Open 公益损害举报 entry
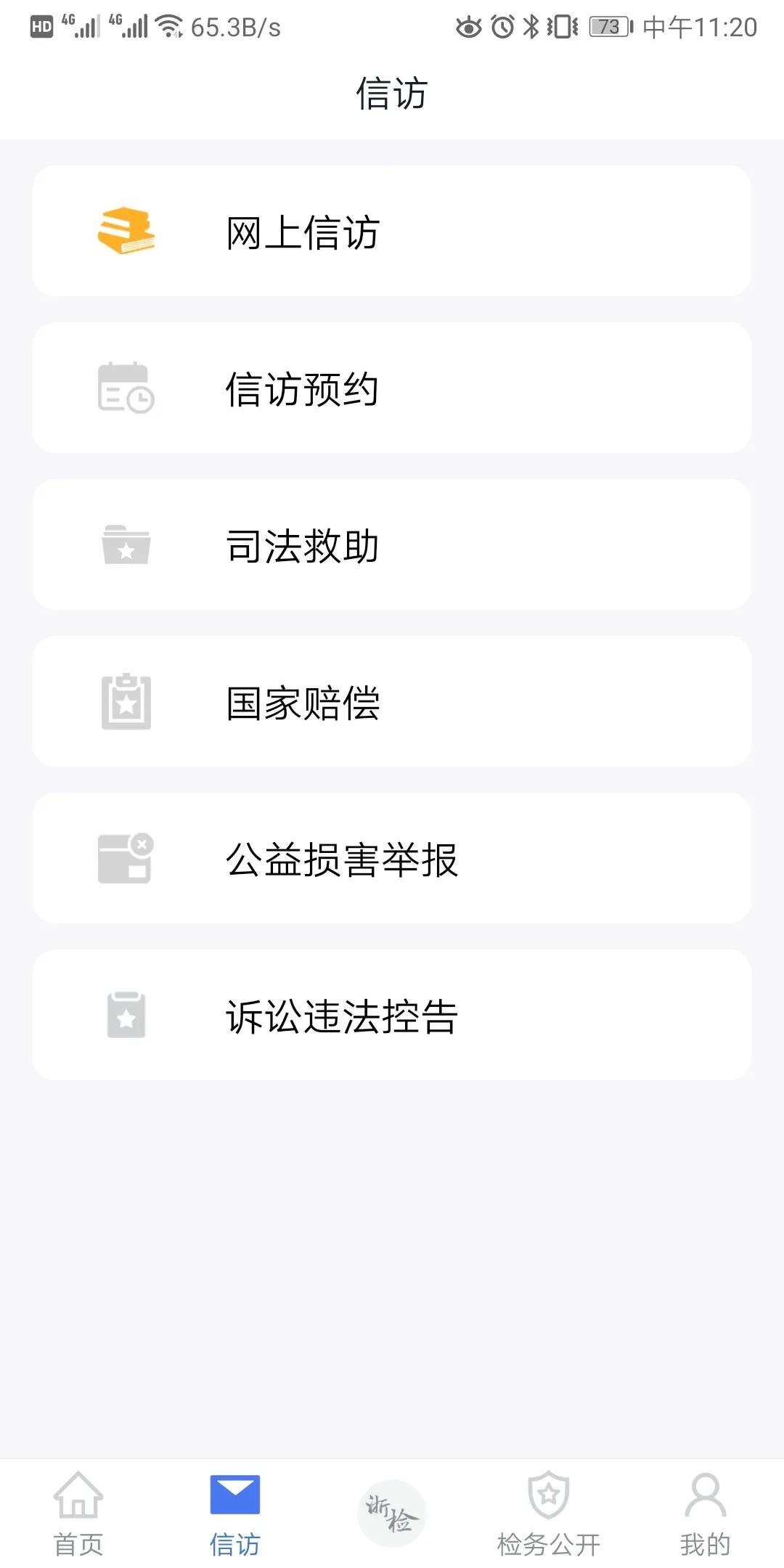 pyautogui.click(x=392, y=858)
